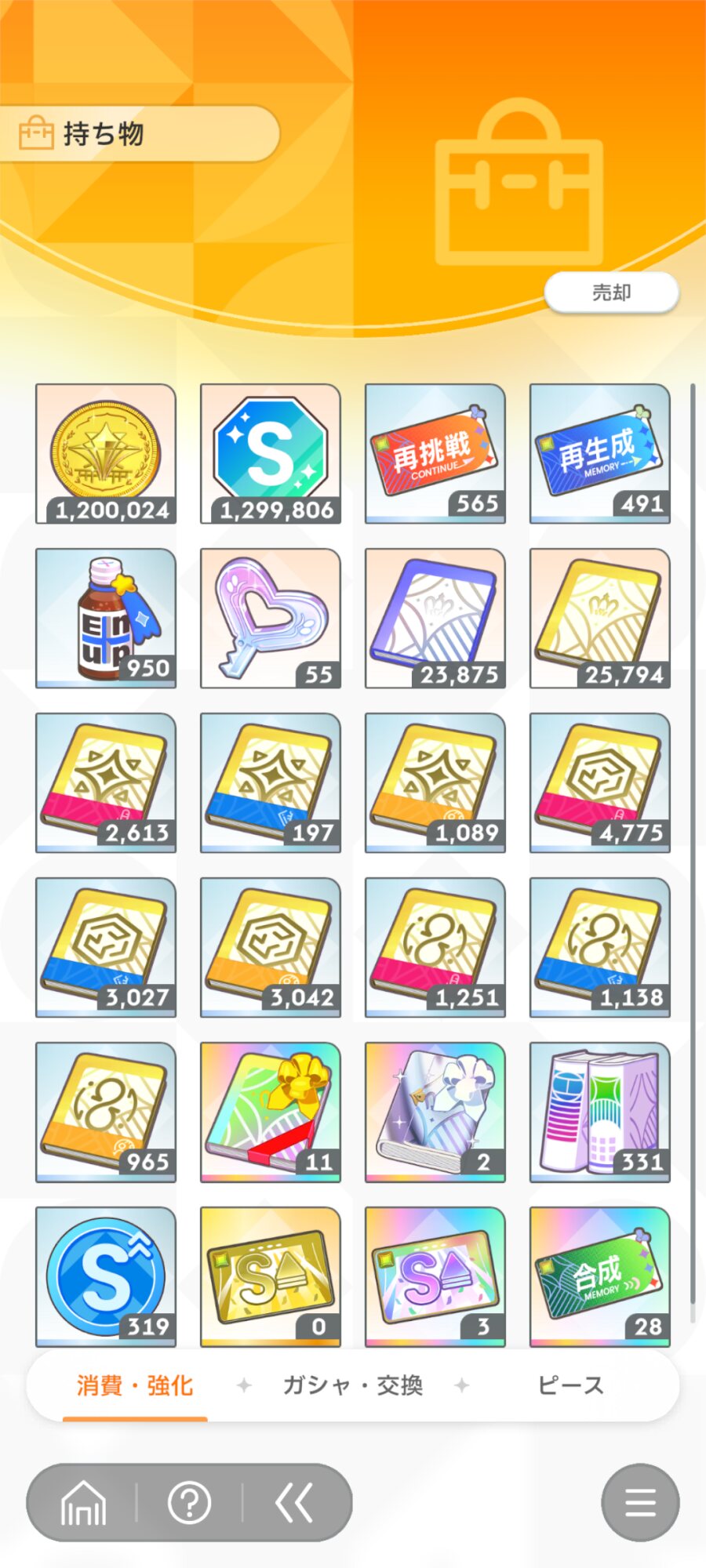The height and width of the screenshot is (1568, 706).
Task: Switch to the ピース tab
Action: tap(570, 1385)
